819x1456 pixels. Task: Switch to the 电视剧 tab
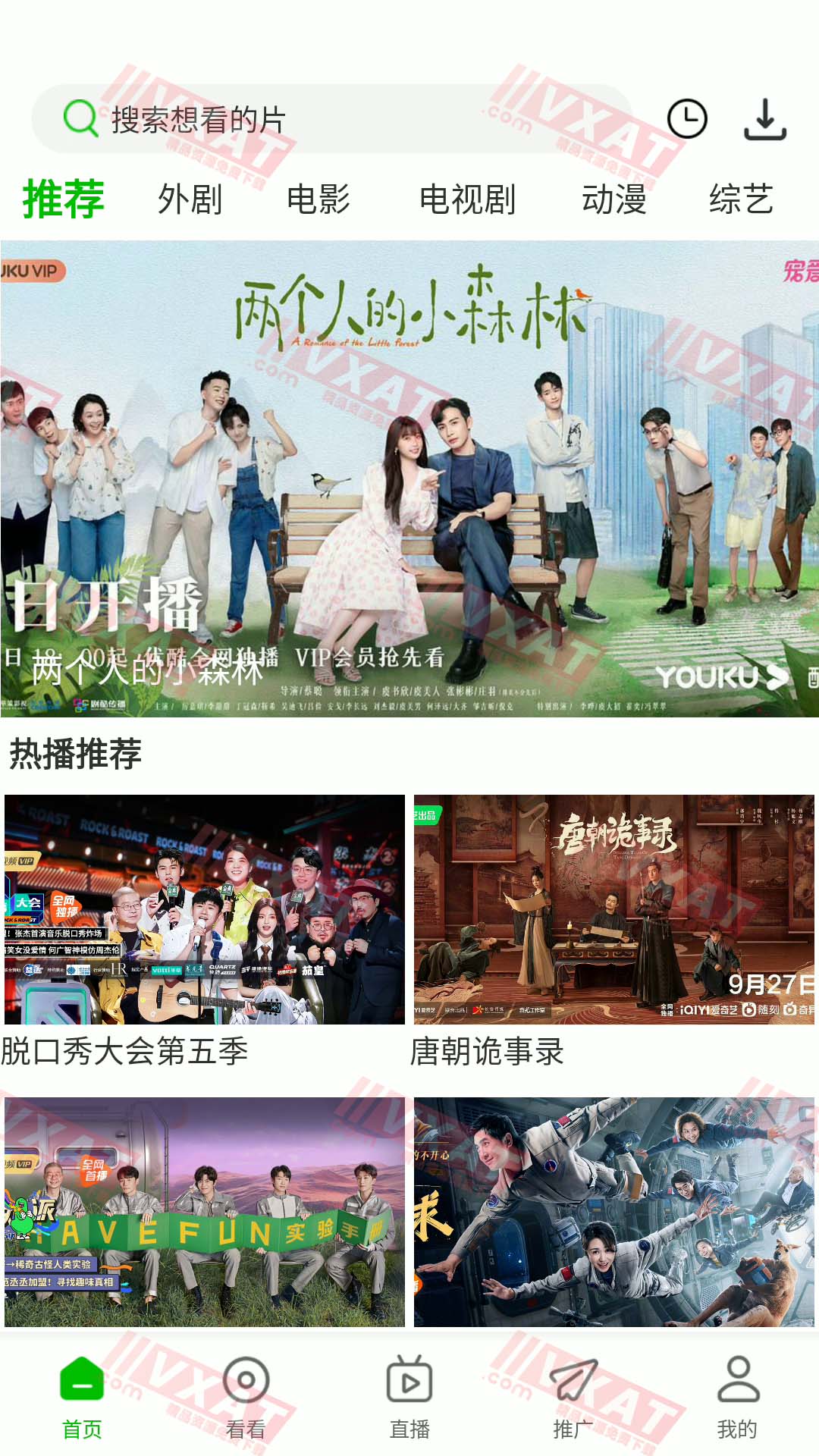[x=467, y=199]
